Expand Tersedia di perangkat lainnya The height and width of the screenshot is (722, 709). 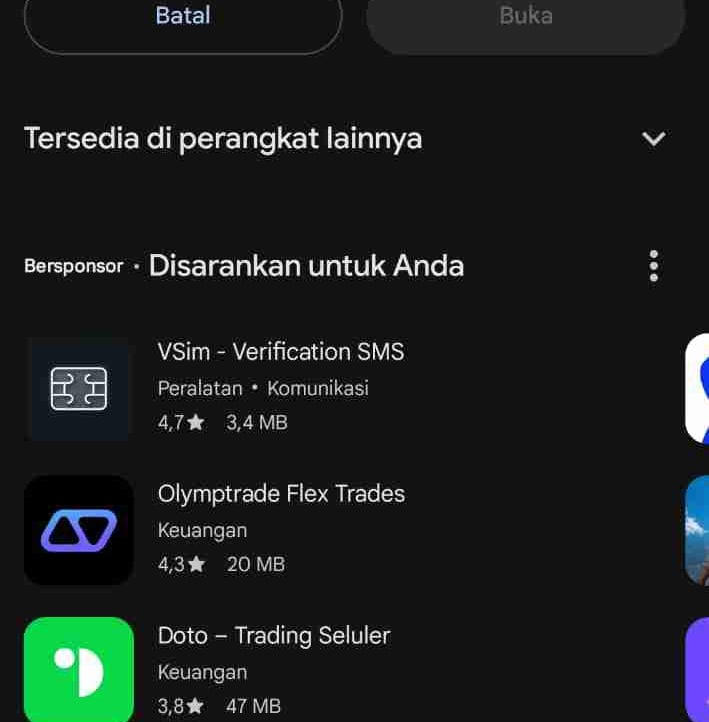click(653, 138)
